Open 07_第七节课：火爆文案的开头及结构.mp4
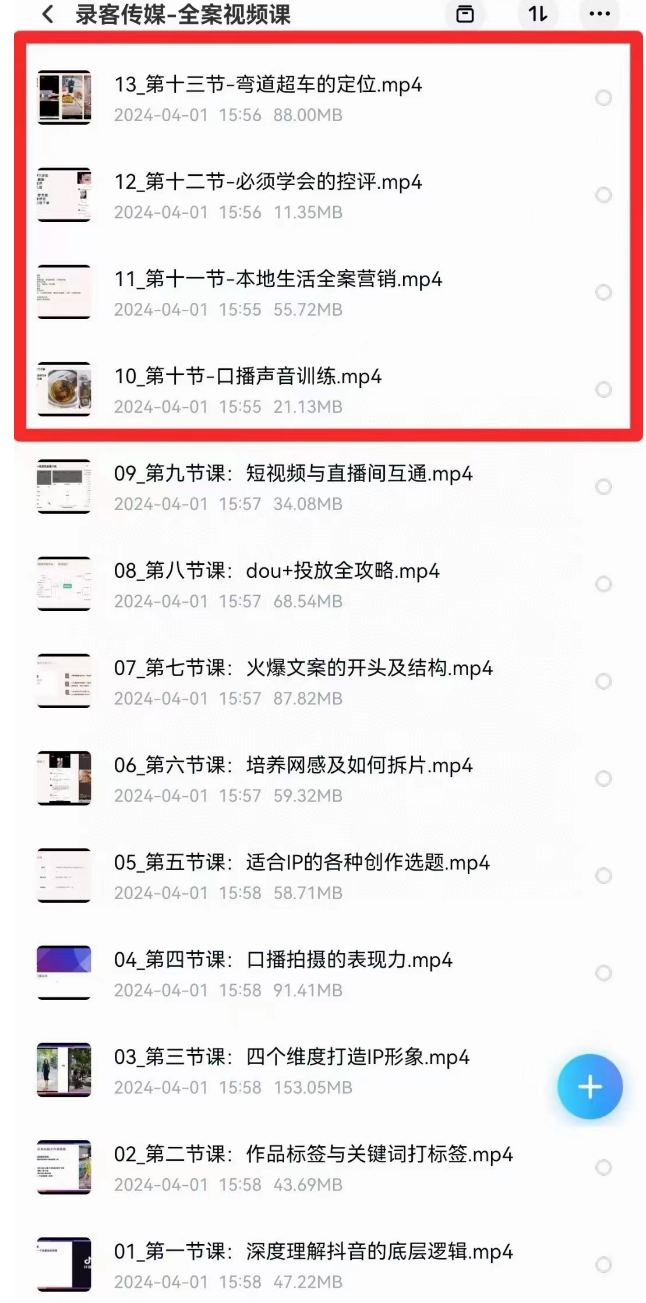 coord(303,668)
